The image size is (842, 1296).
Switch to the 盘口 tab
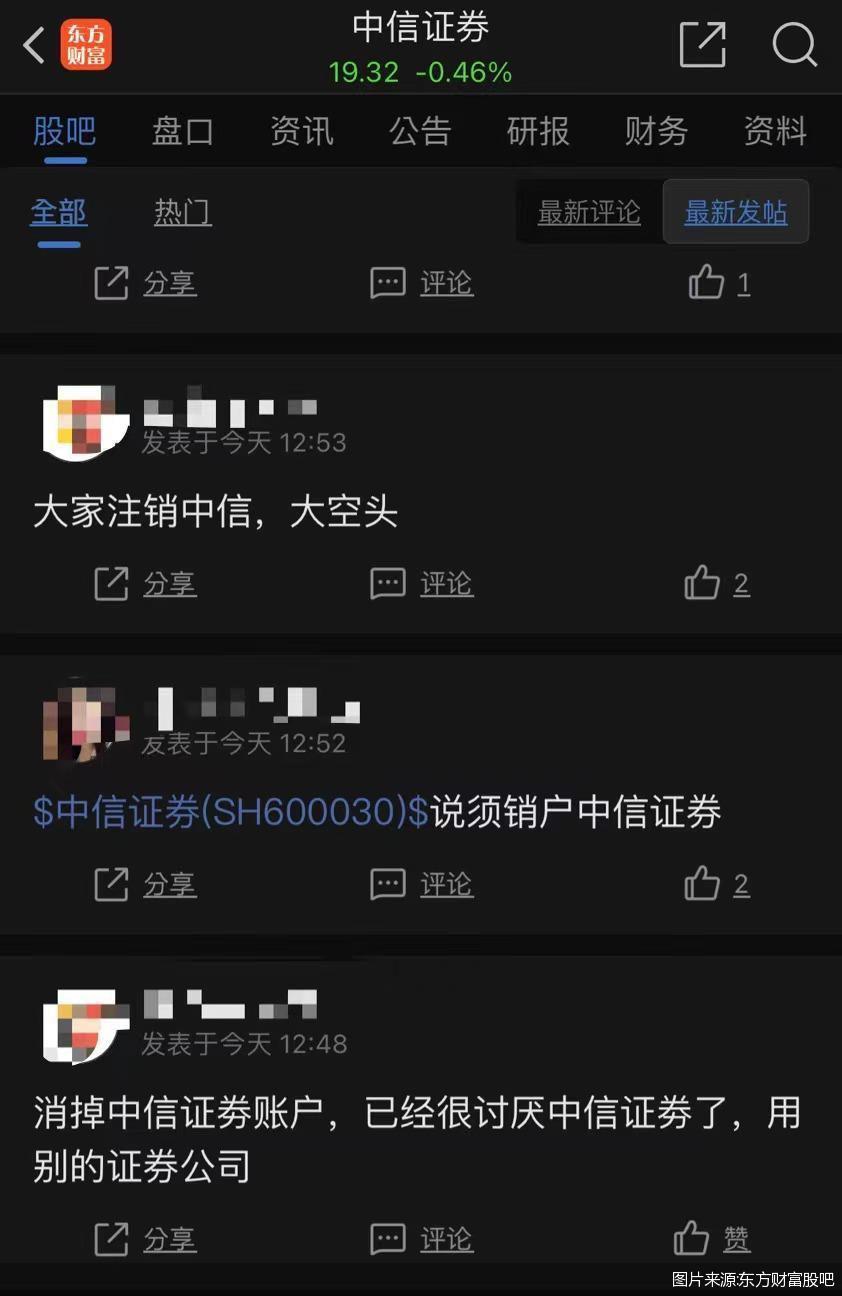(182, 131)
